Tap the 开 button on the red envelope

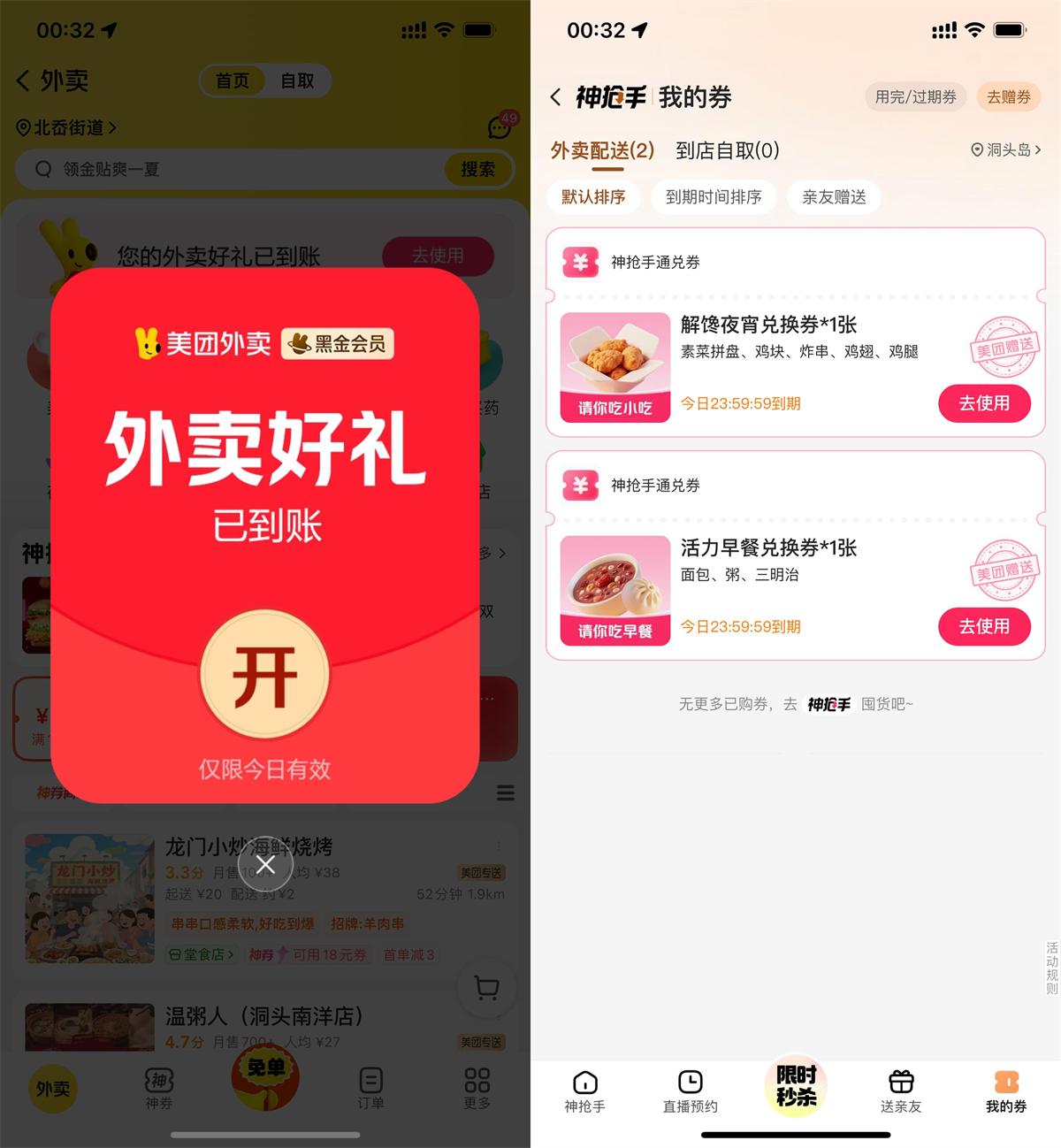[x=264, y=675]
